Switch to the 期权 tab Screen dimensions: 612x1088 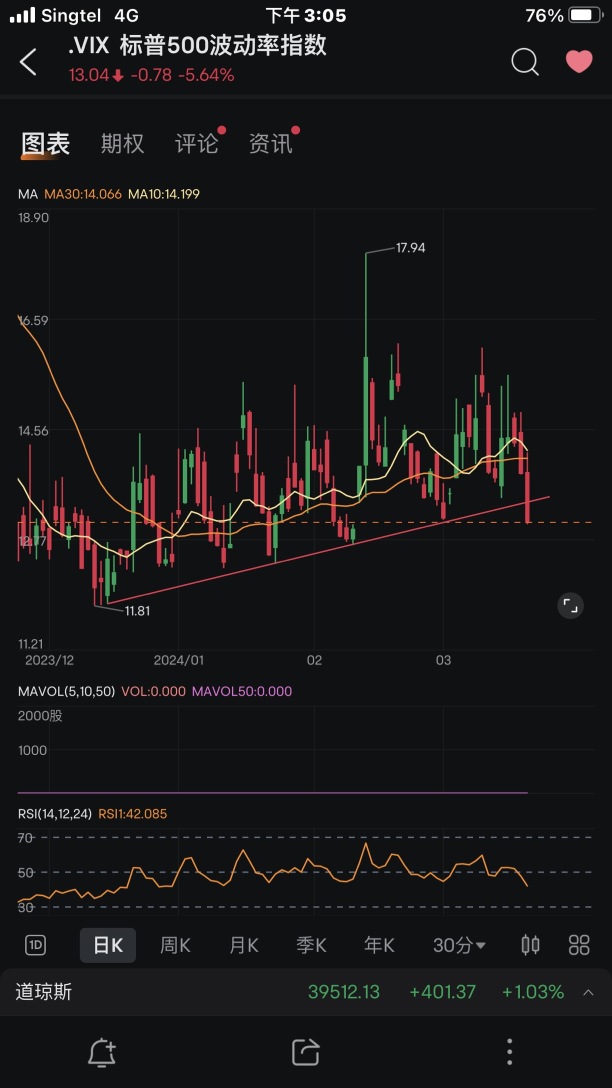click(122, 144)
